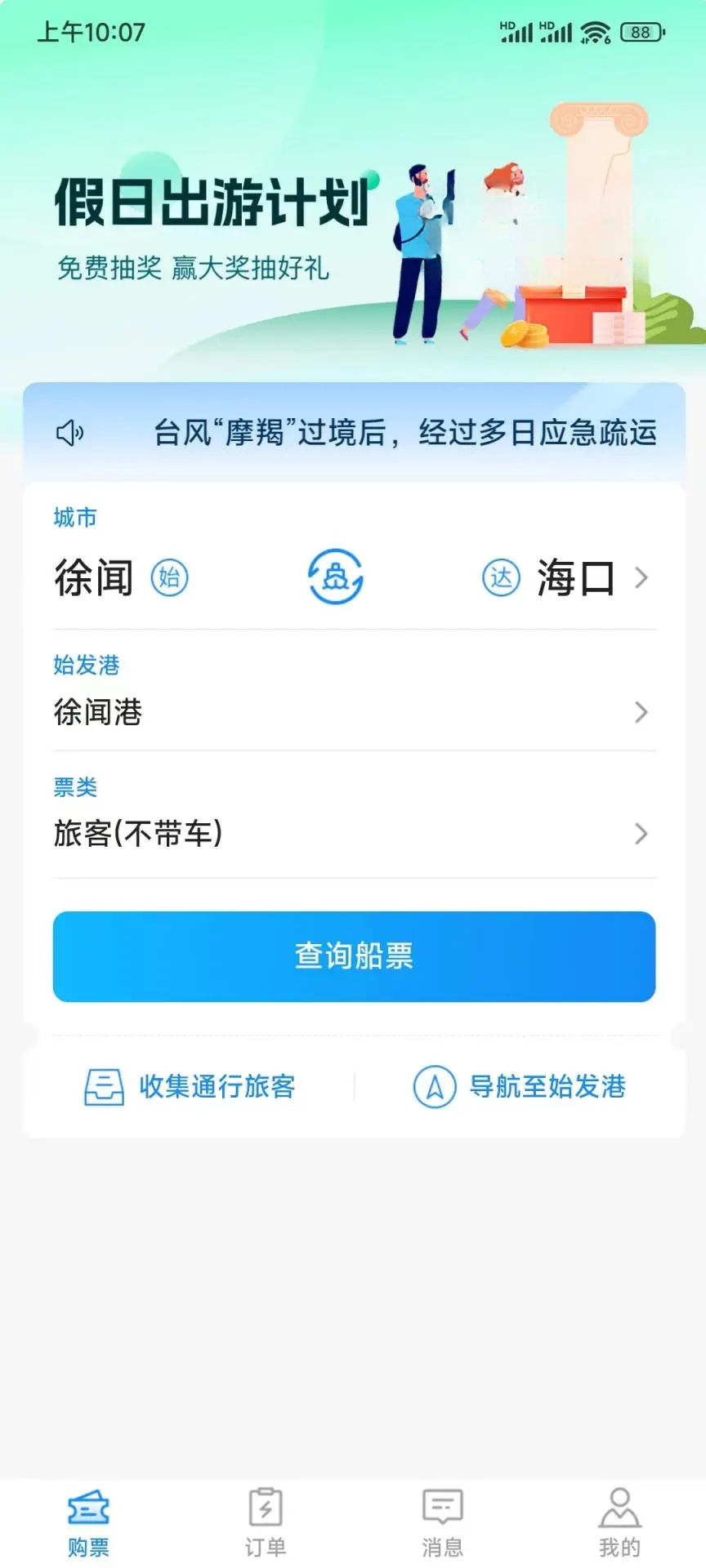Open 导航至始发港 navigation

coord(519,1087)
